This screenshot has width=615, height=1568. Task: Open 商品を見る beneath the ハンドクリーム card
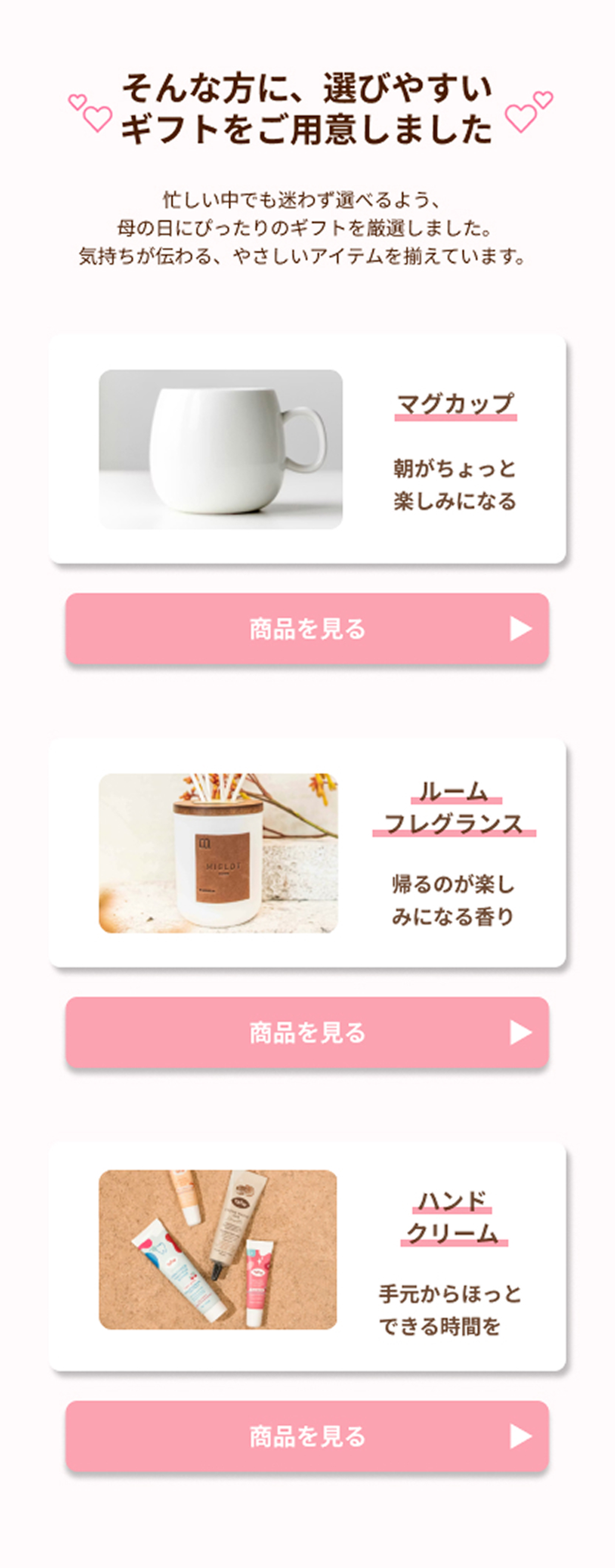click(307, 1436)
